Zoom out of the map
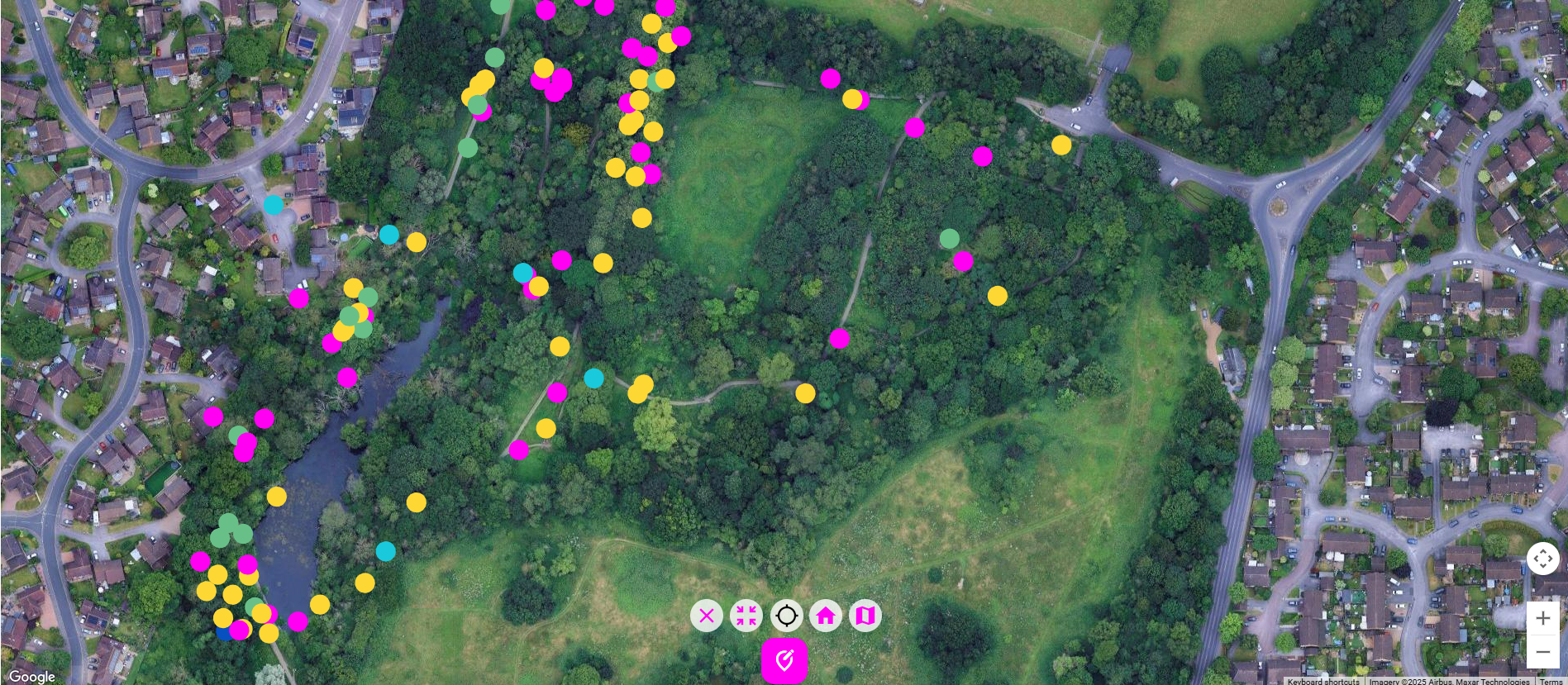 [x=1542, y=652]
